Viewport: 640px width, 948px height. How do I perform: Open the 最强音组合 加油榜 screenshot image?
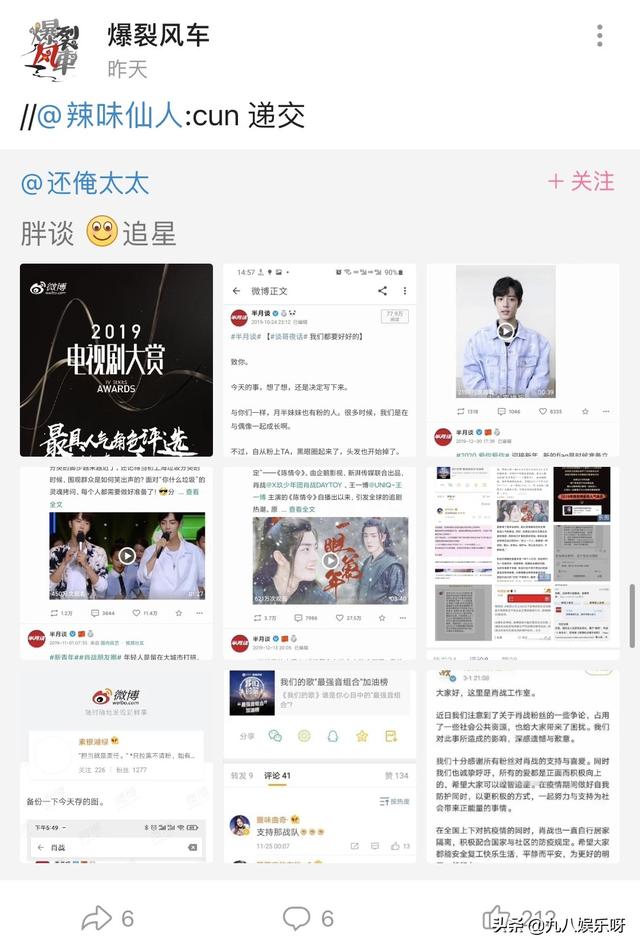[x=319, y=765]
